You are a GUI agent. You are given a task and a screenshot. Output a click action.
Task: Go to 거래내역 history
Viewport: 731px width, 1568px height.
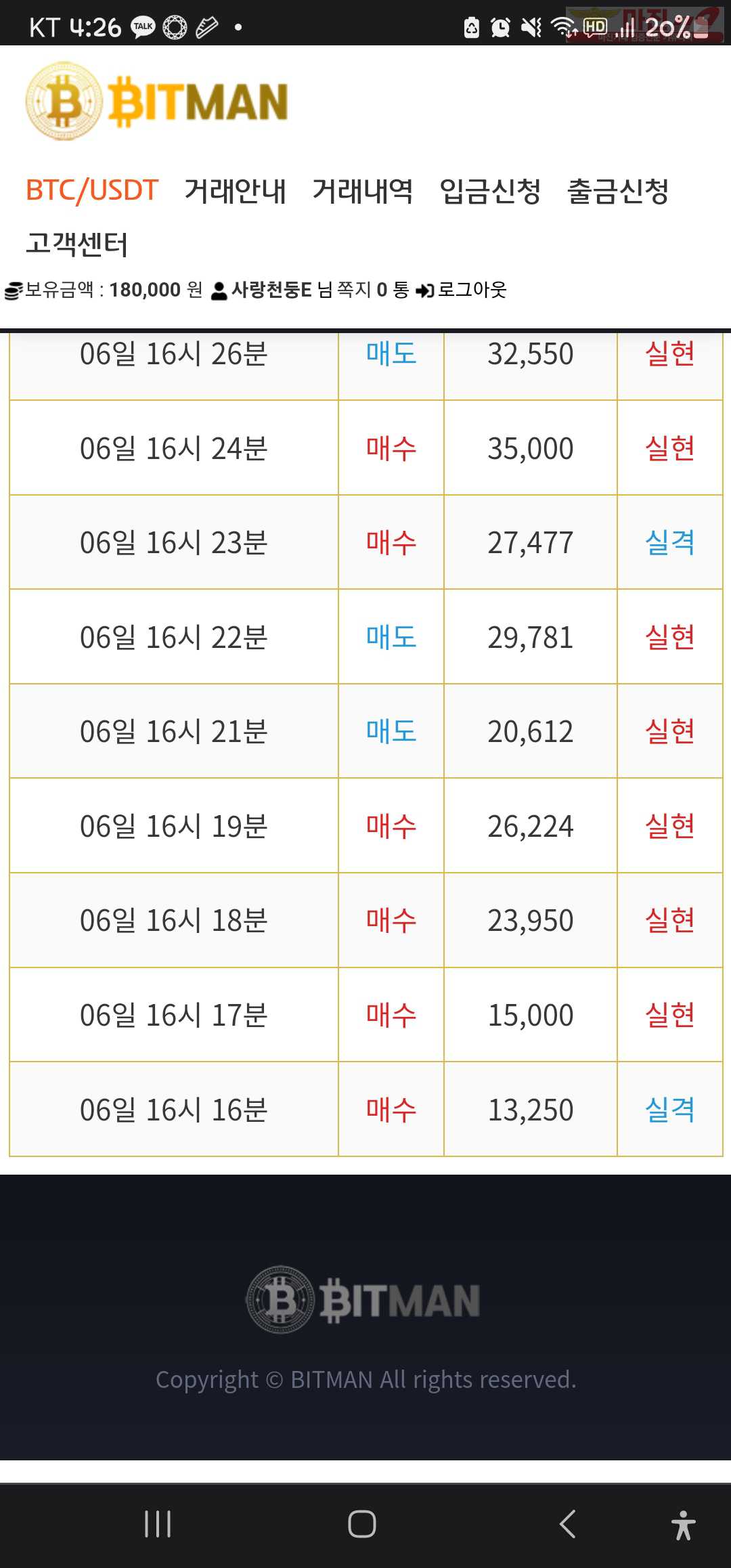[x=363, y=191]
